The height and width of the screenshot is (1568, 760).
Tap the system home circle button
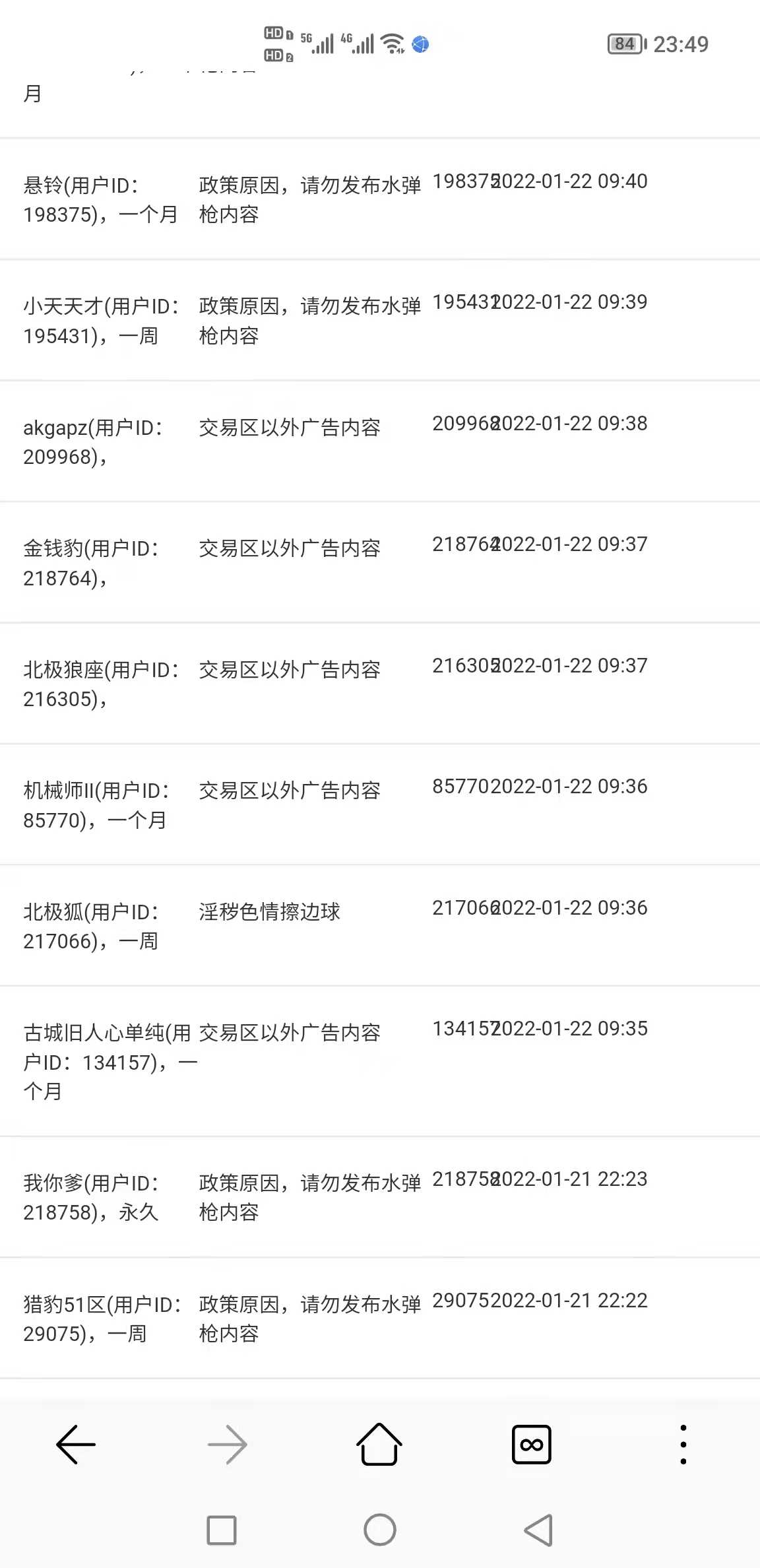point(380,1530)
